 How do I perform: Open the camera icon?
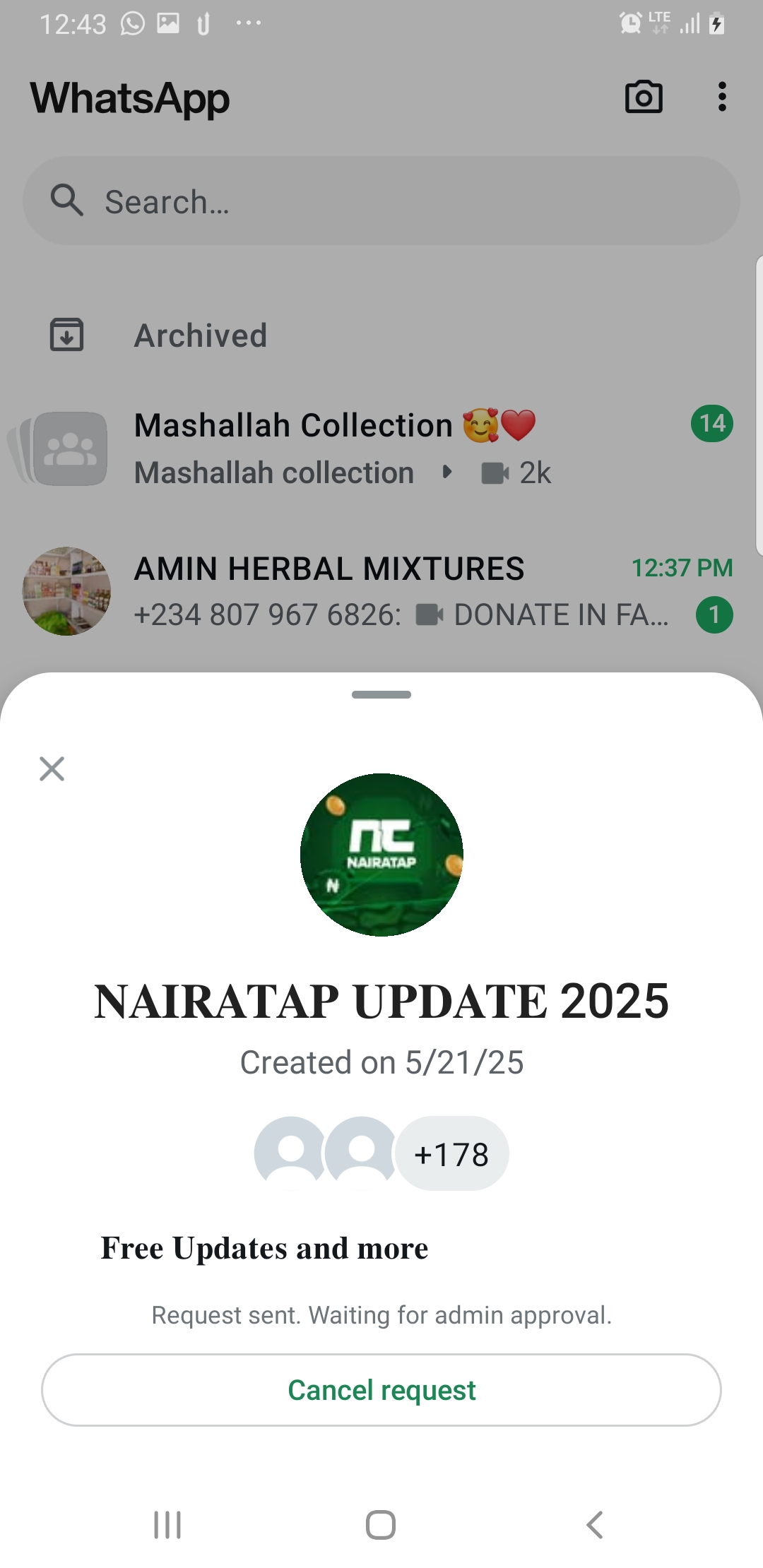tap(644, 97)
